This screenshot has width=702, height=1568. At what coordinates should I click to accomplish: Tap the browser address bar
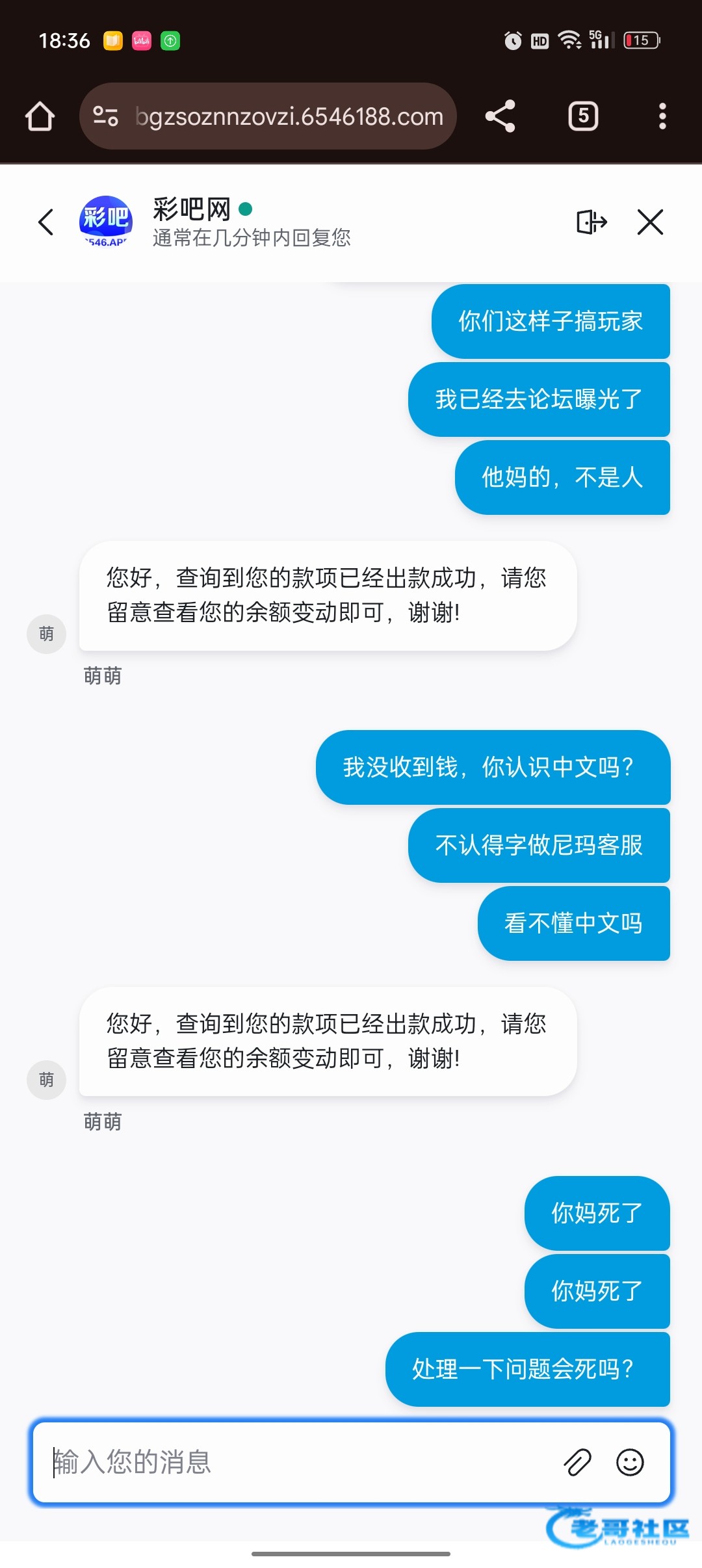(x=289, y=117)
